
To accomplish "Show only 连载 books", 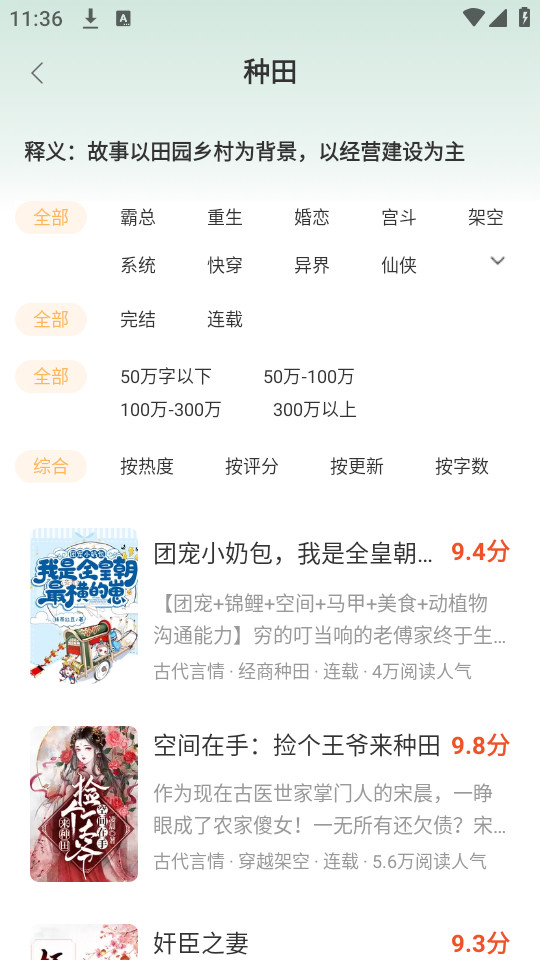I will click(225, 319).
